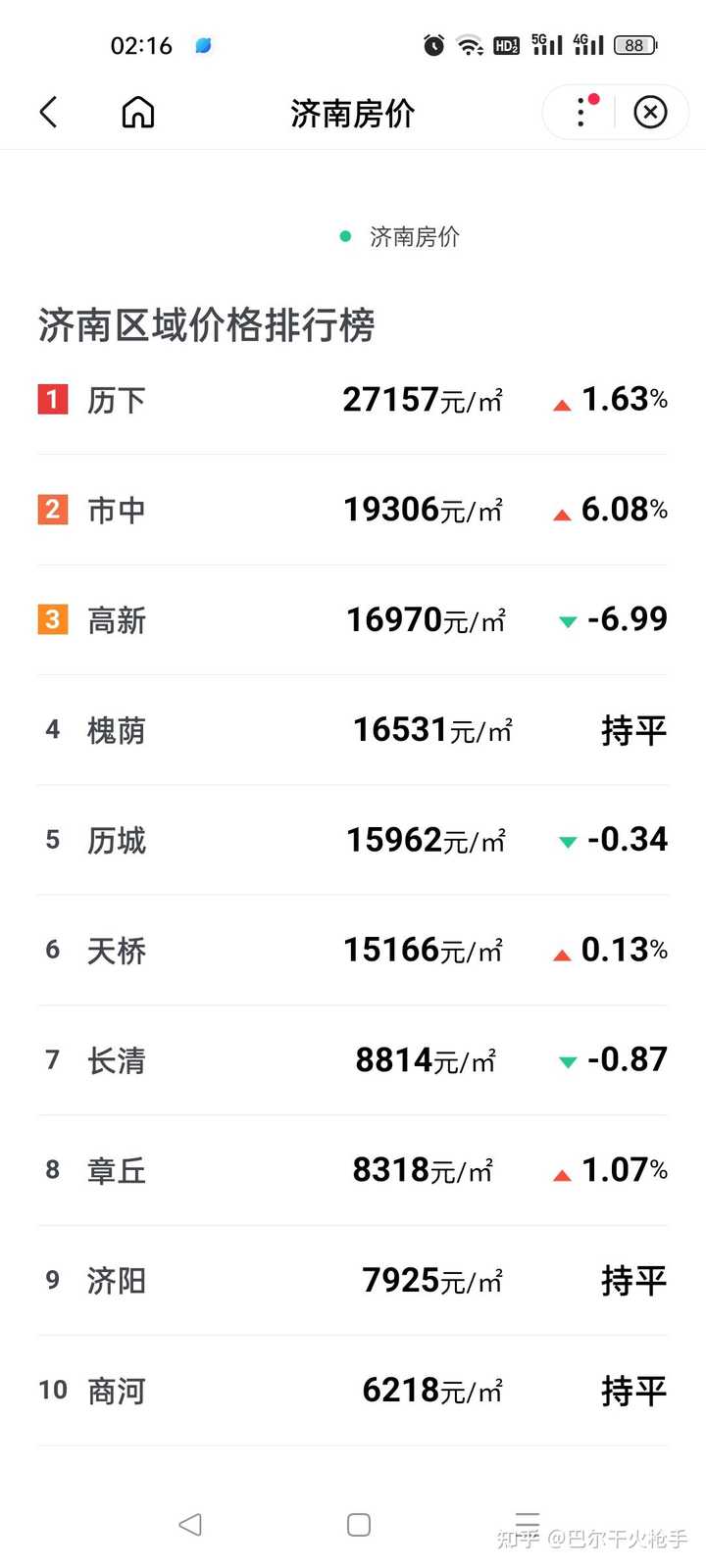This screenshot has height=1568, width=706.
Task: View the 槐荫 district entry
Action: [353, 730]
